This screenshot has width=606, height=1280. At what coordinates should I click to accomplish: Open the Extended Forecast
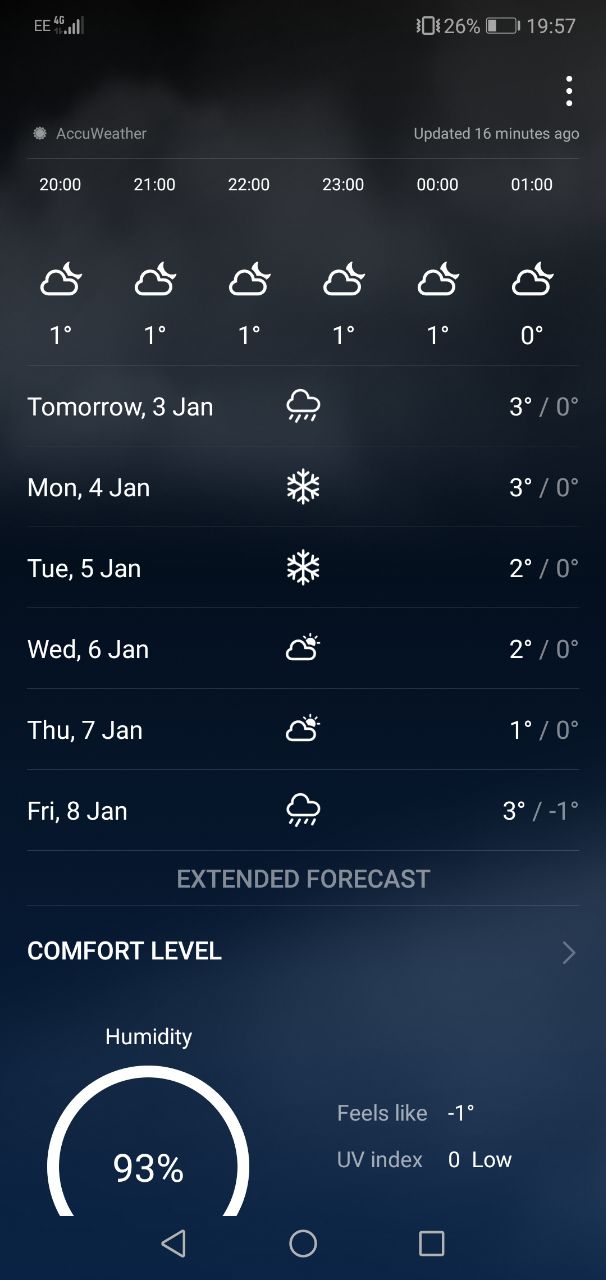(303, 879)
